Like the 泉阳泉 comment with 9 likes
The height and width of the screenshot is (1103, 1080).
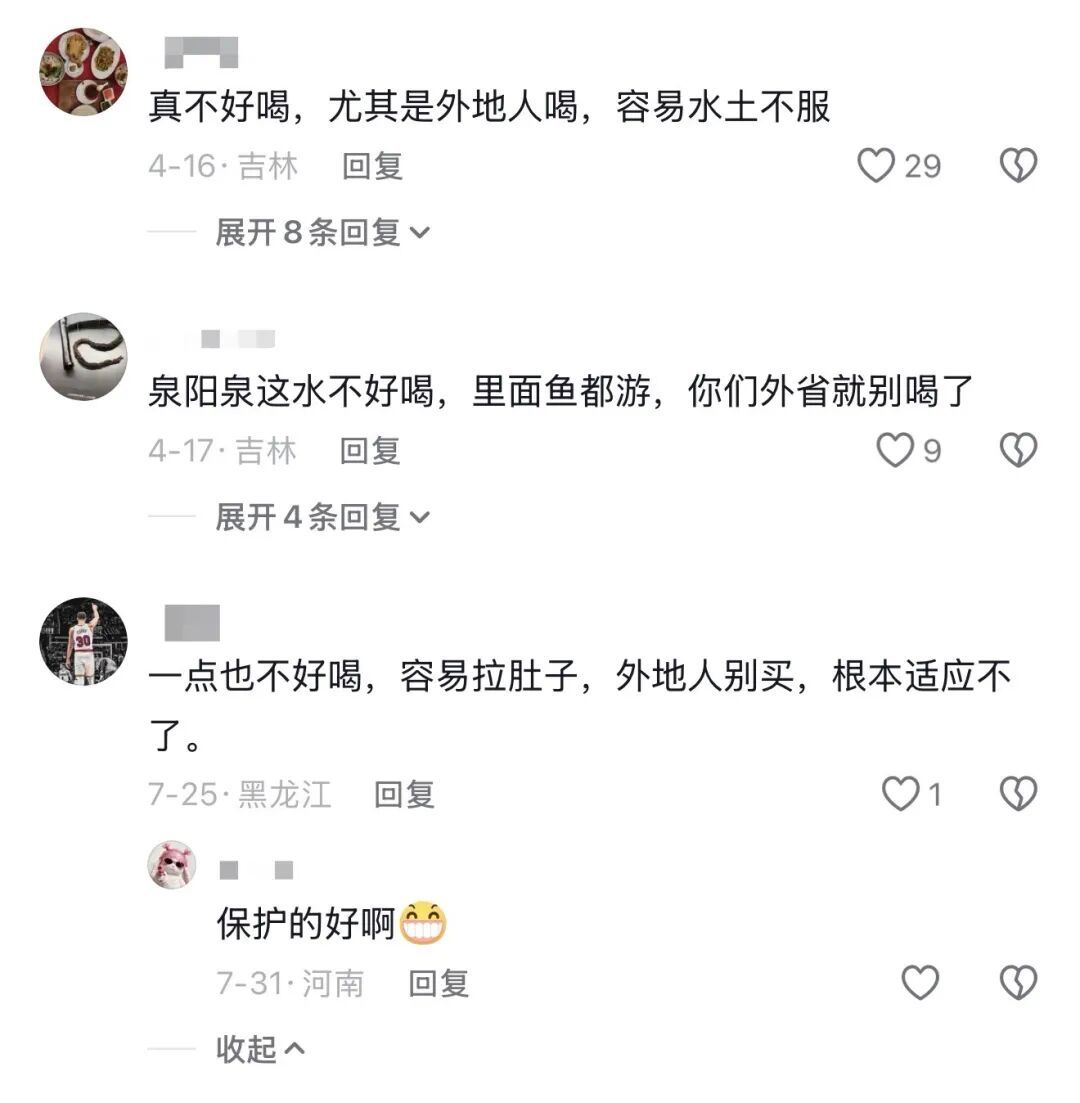[x=895, y=450]
